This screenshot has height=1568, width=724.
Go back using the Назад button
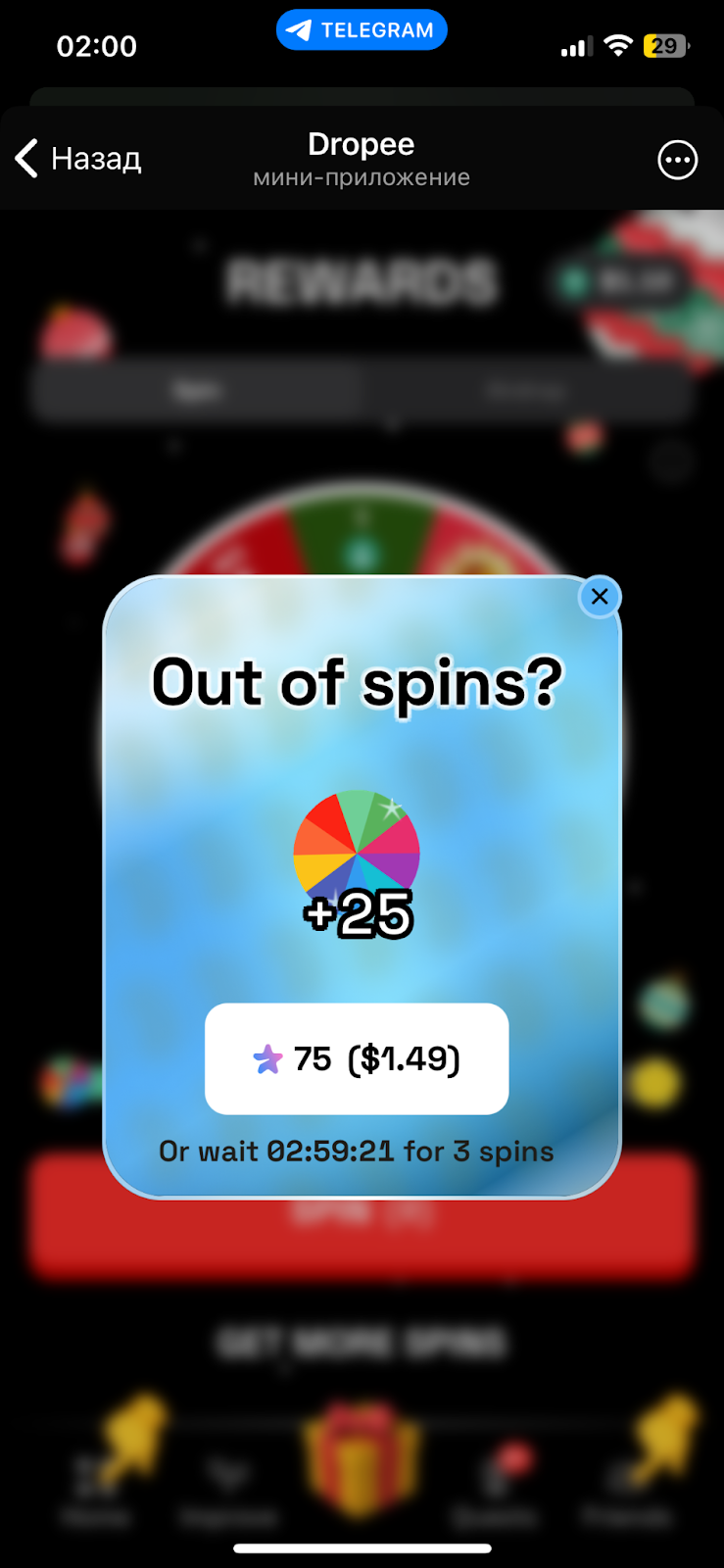[78, 159]
